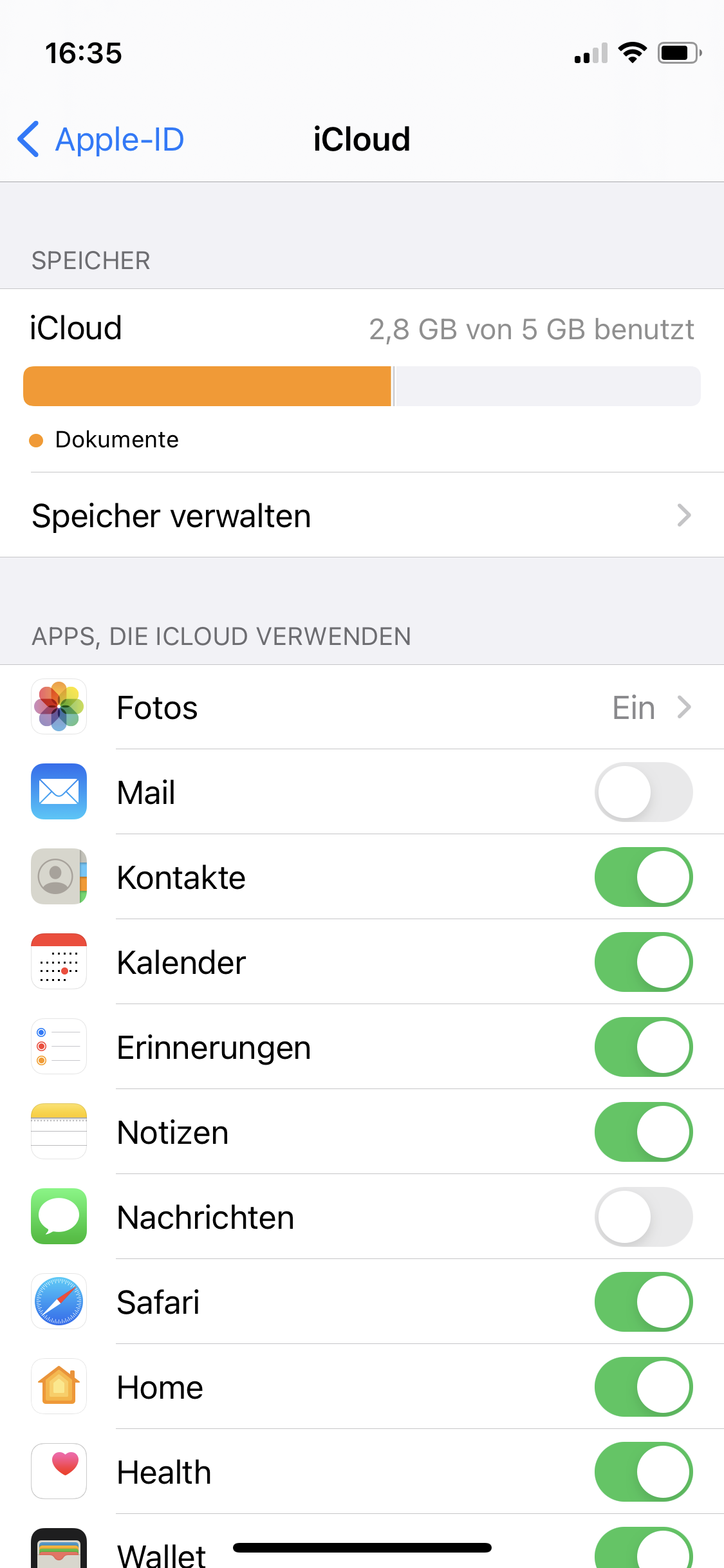Turn off Safari iCloud sync
The width and height of the screenshot is (724, 1568).
[x=643, y=1302]
